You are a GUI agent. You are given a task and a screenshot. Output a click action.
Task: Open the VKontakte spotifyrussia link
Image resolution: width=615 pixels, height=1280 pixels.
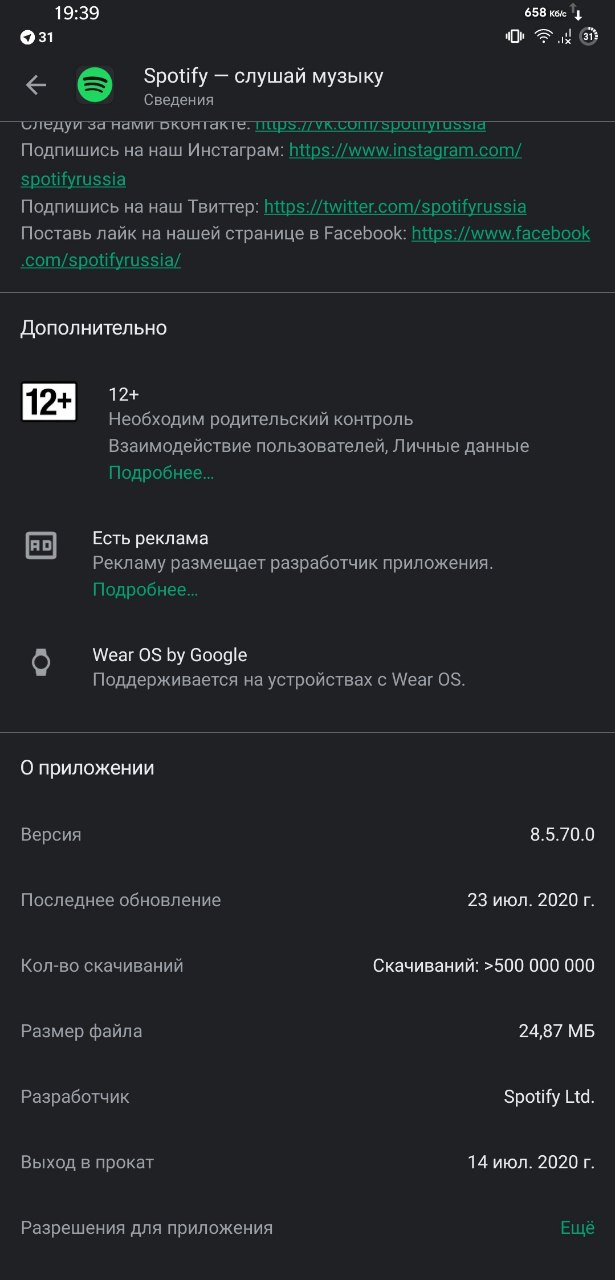[370, 125]
